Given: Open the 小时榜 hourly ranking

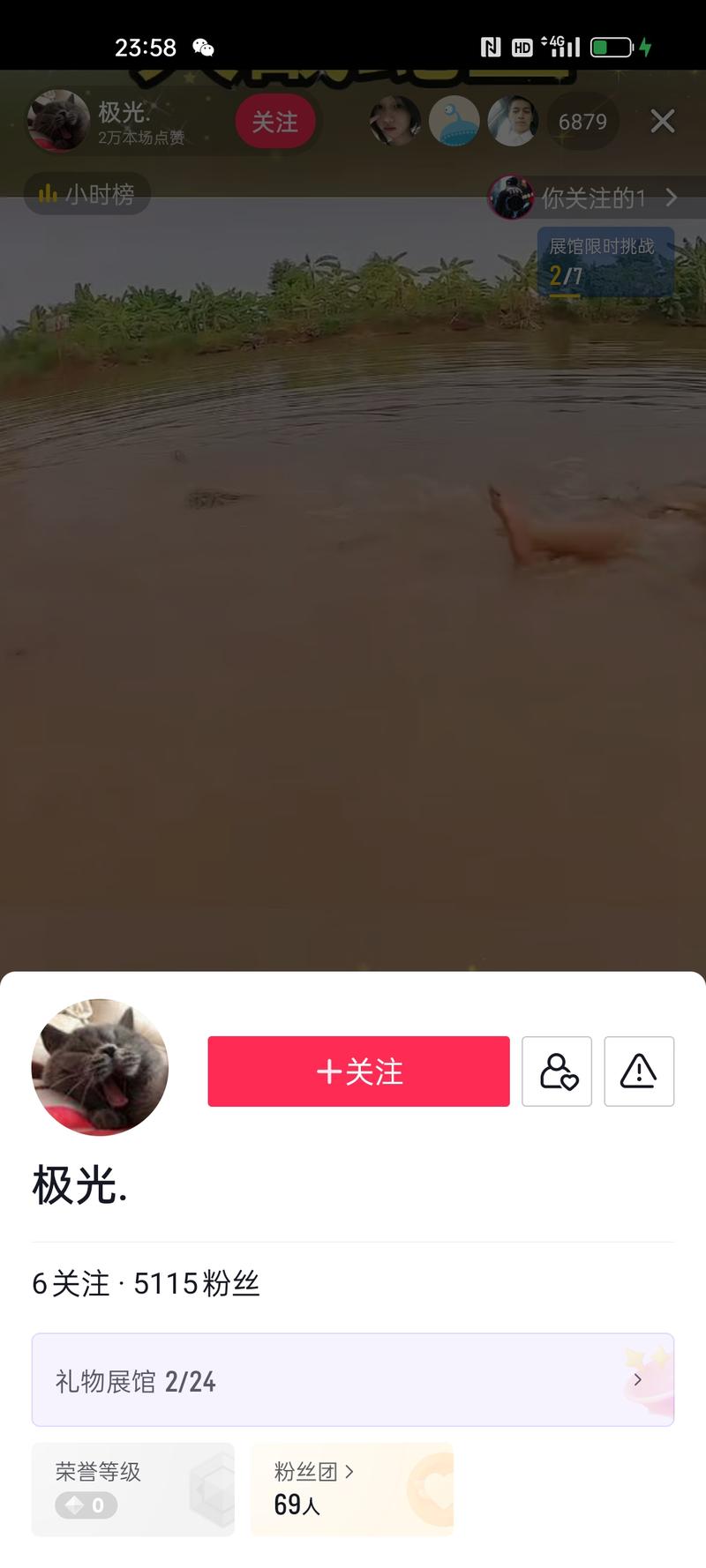Looking at the screenshot, I should coord(86,193).
